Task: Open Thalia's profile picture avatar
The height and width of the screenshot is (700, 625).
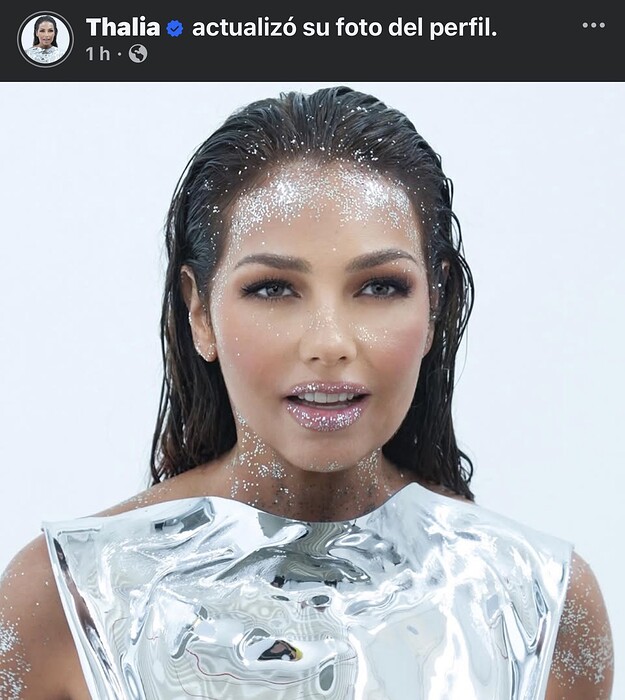Action: pyautogui.click(x=45, y=40)
